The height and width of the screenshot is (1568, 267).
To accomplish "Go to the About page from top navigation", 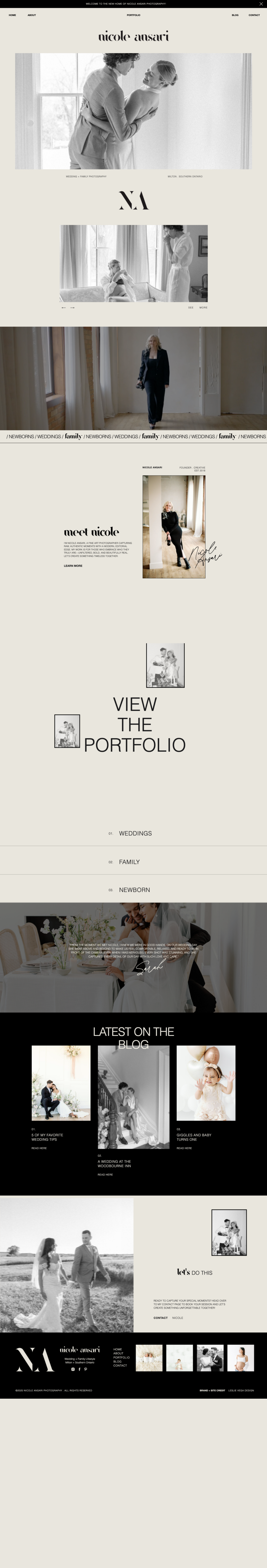I will point(32,15).
